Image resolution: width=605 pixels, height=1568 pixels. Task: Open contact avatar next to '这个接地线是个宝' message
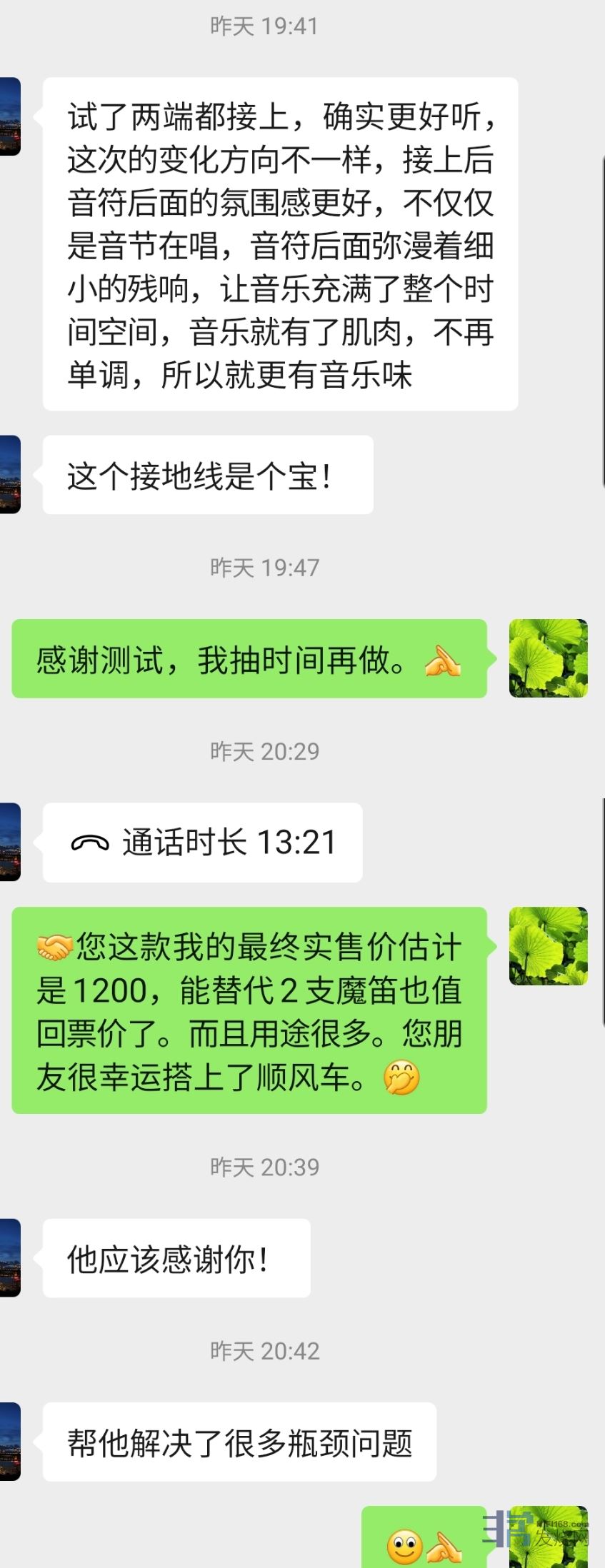coord(9,474)
